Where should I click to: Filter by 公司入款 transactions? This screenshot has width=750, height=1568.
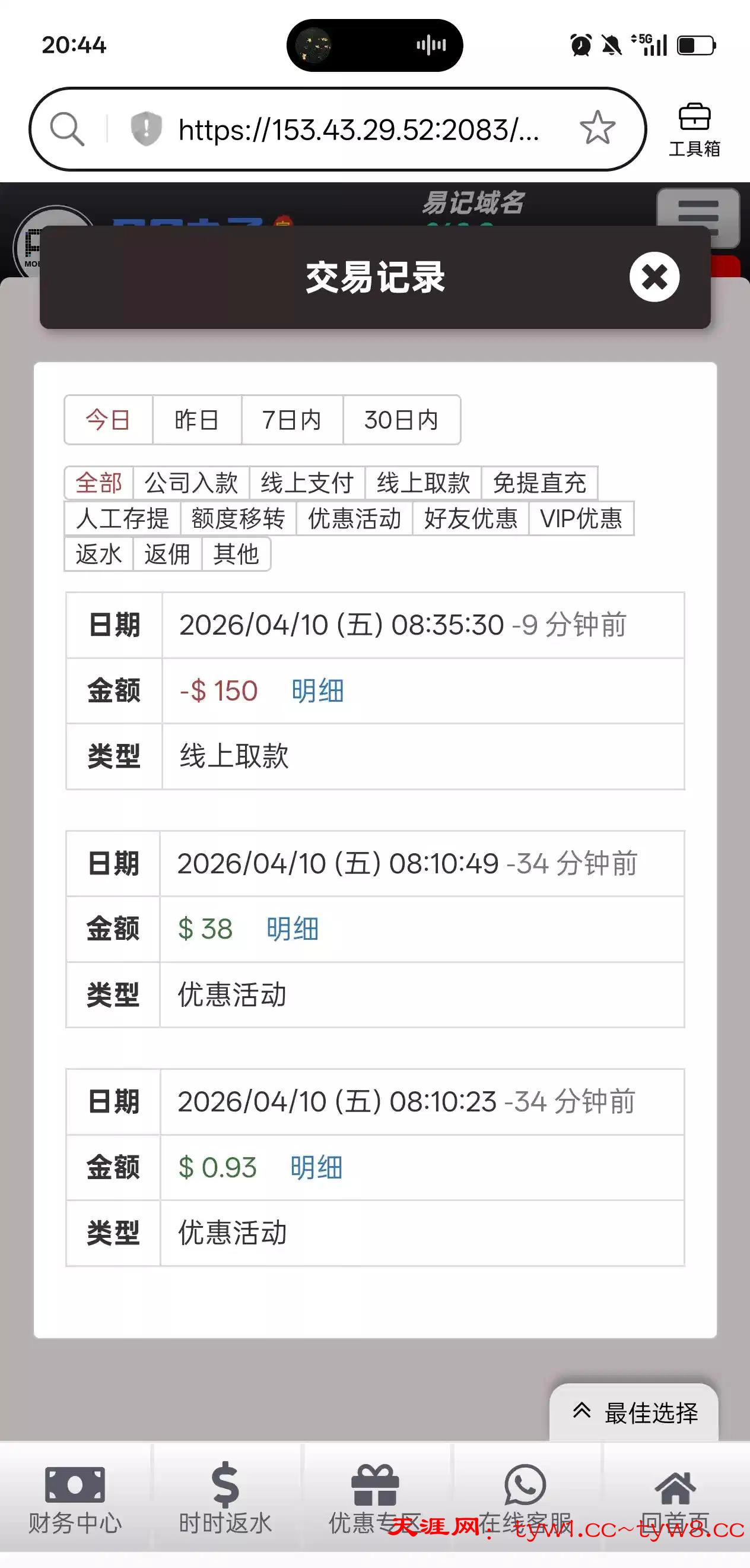tap(191, 483)
